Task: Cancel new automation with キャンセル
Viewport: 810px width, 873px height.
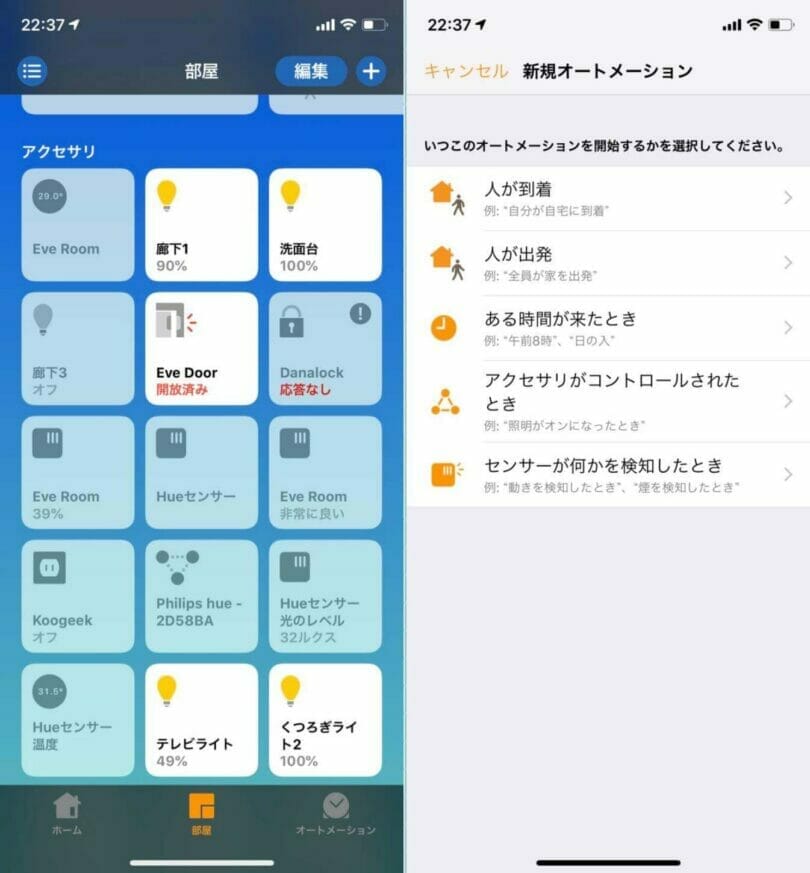Action: [x=466, y=71]
